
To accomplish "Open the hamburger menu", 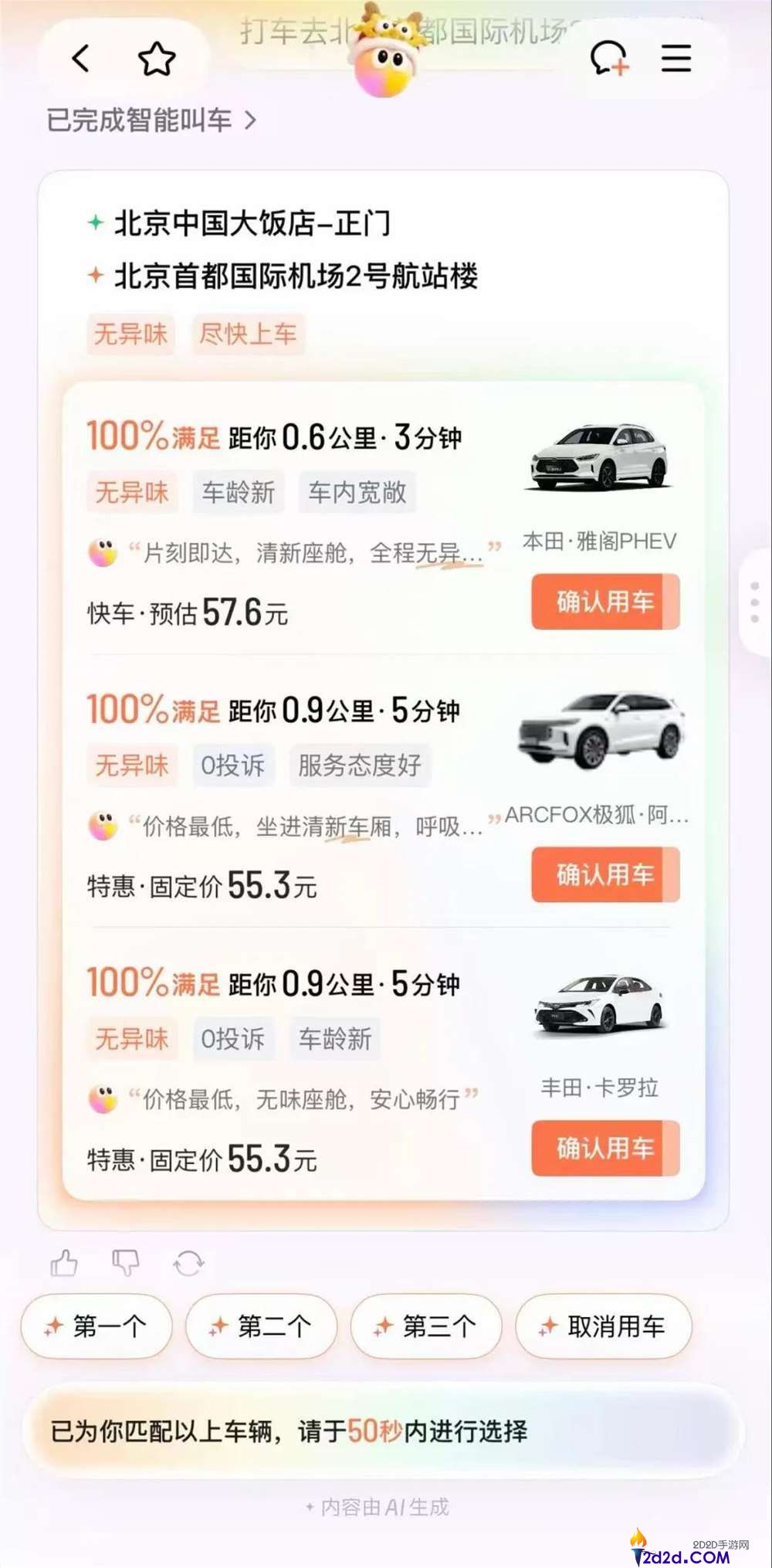I will (675, 59).
